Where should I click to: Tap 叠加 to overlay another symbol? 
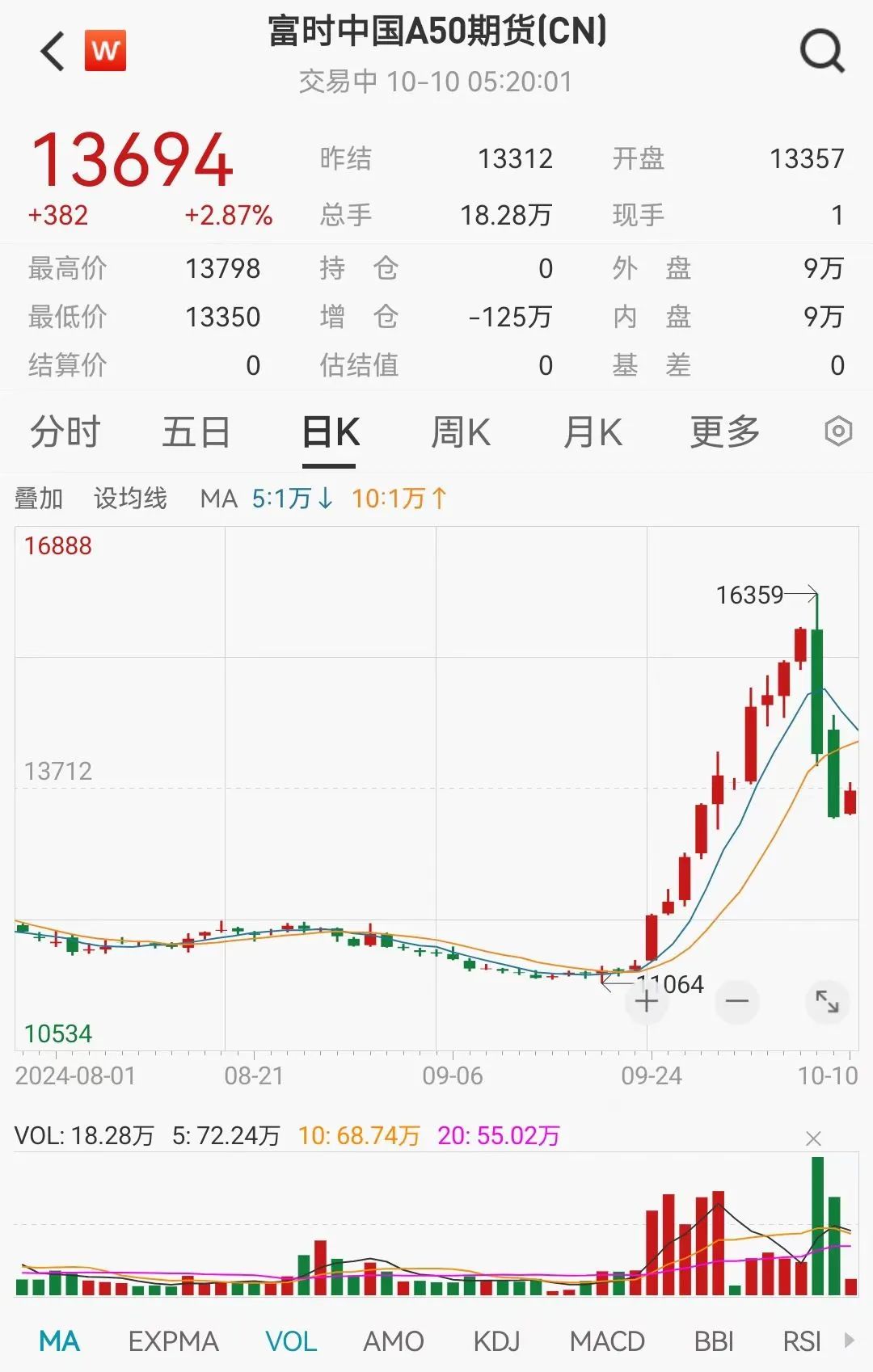(x=38, y=499)
